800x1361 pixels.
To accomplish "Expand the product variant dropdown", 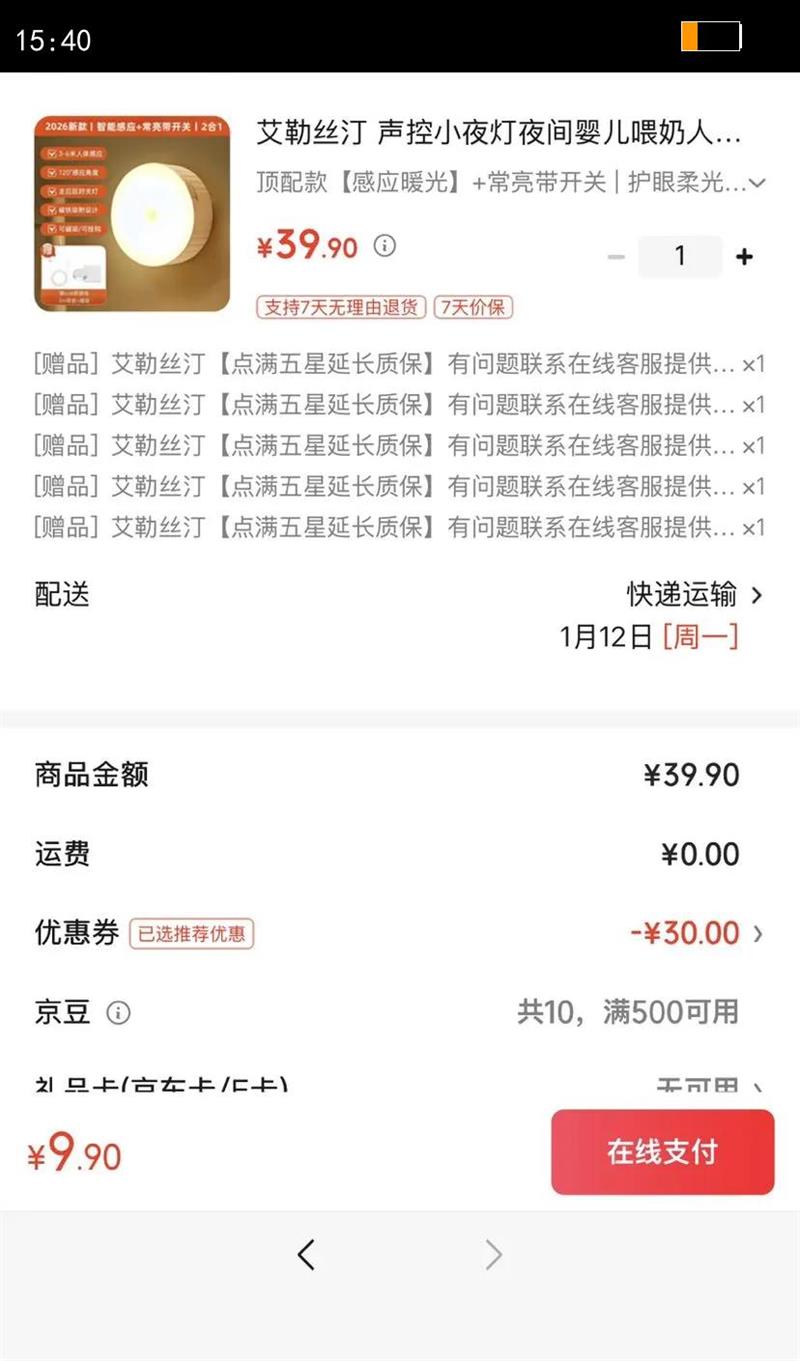I will point(757,183).
